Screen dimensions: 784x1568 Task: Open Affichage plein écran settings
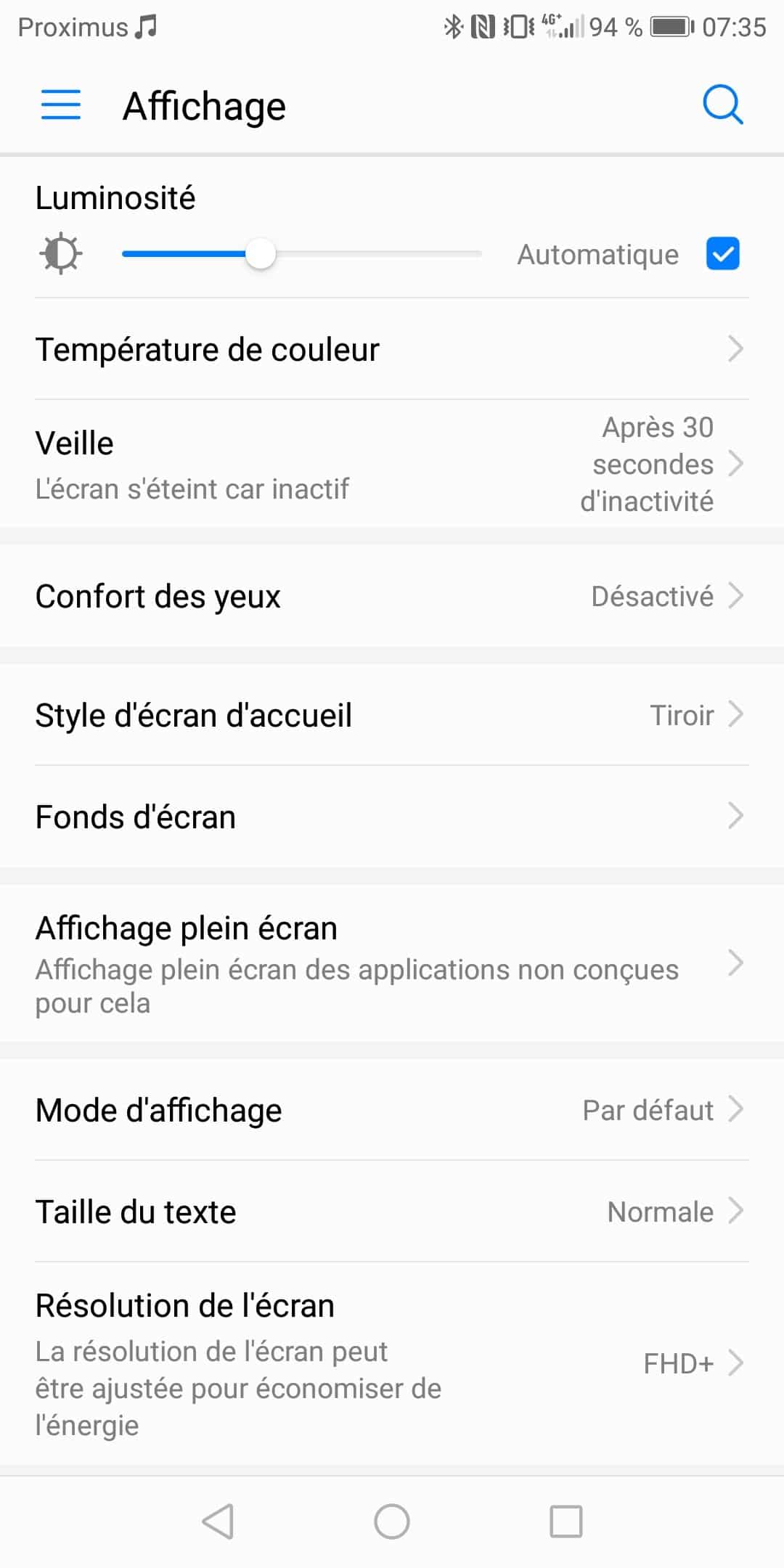coord(392,964)
